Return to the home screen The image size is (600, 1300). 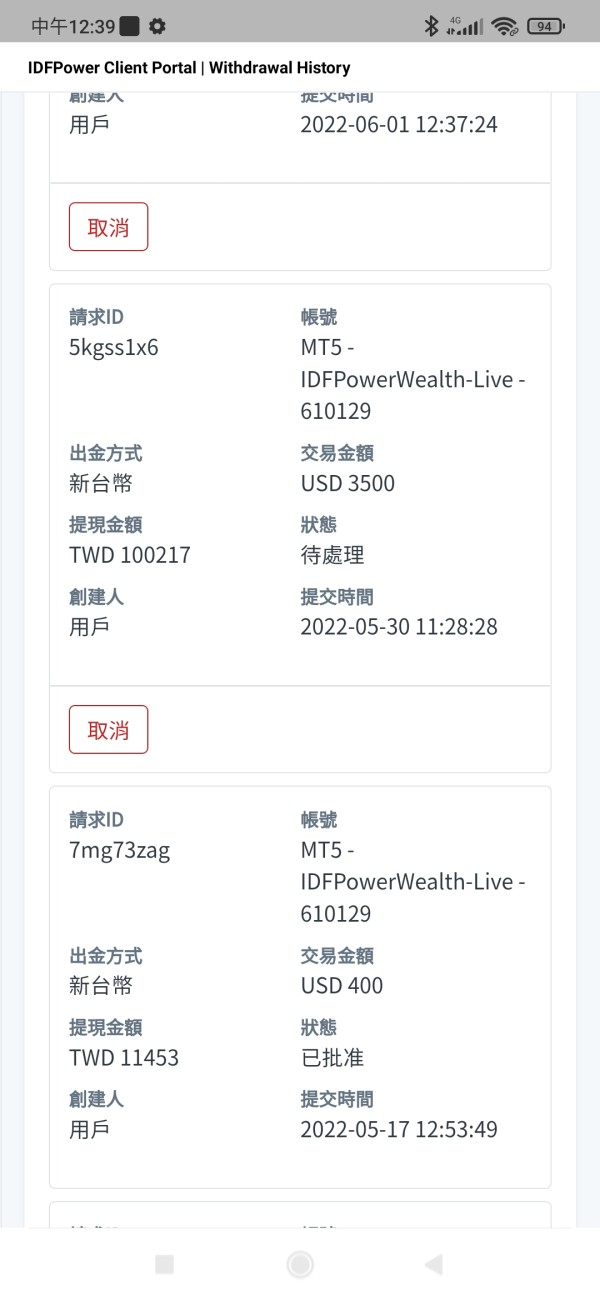(x=300, y=1265)
